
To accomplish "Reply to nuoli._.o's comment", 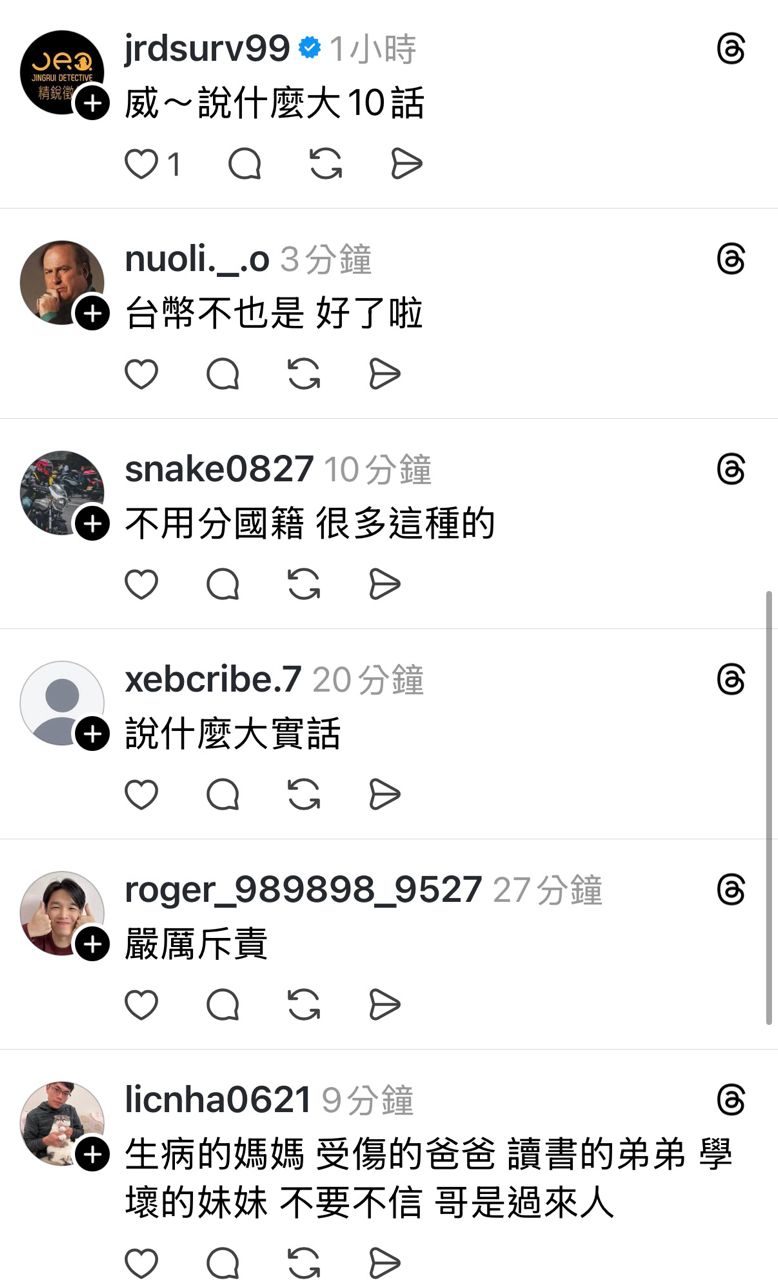I will (x=222, y=374).
